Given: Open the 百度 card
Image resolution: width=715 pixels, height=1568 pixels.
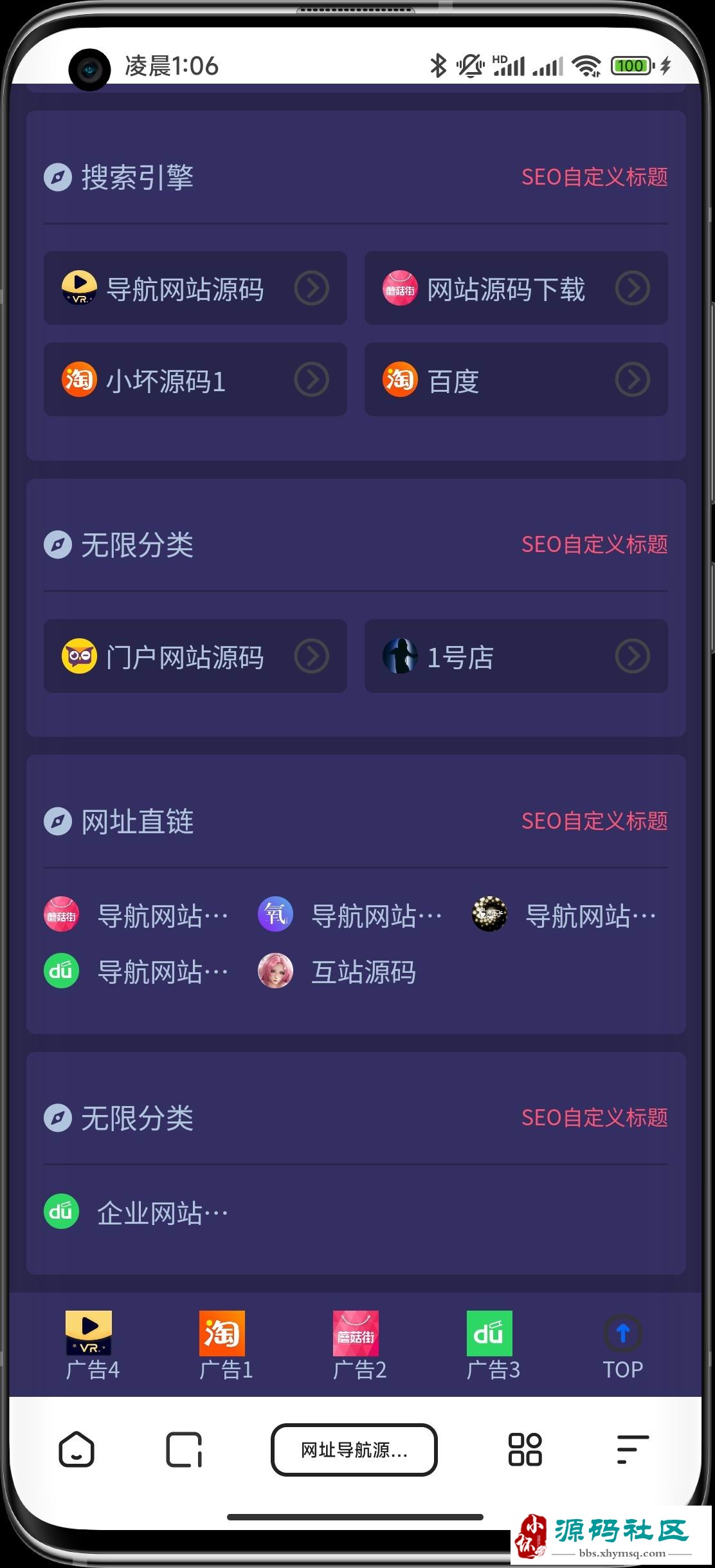Looking at the screenshot, I should [x=516, y=380].
